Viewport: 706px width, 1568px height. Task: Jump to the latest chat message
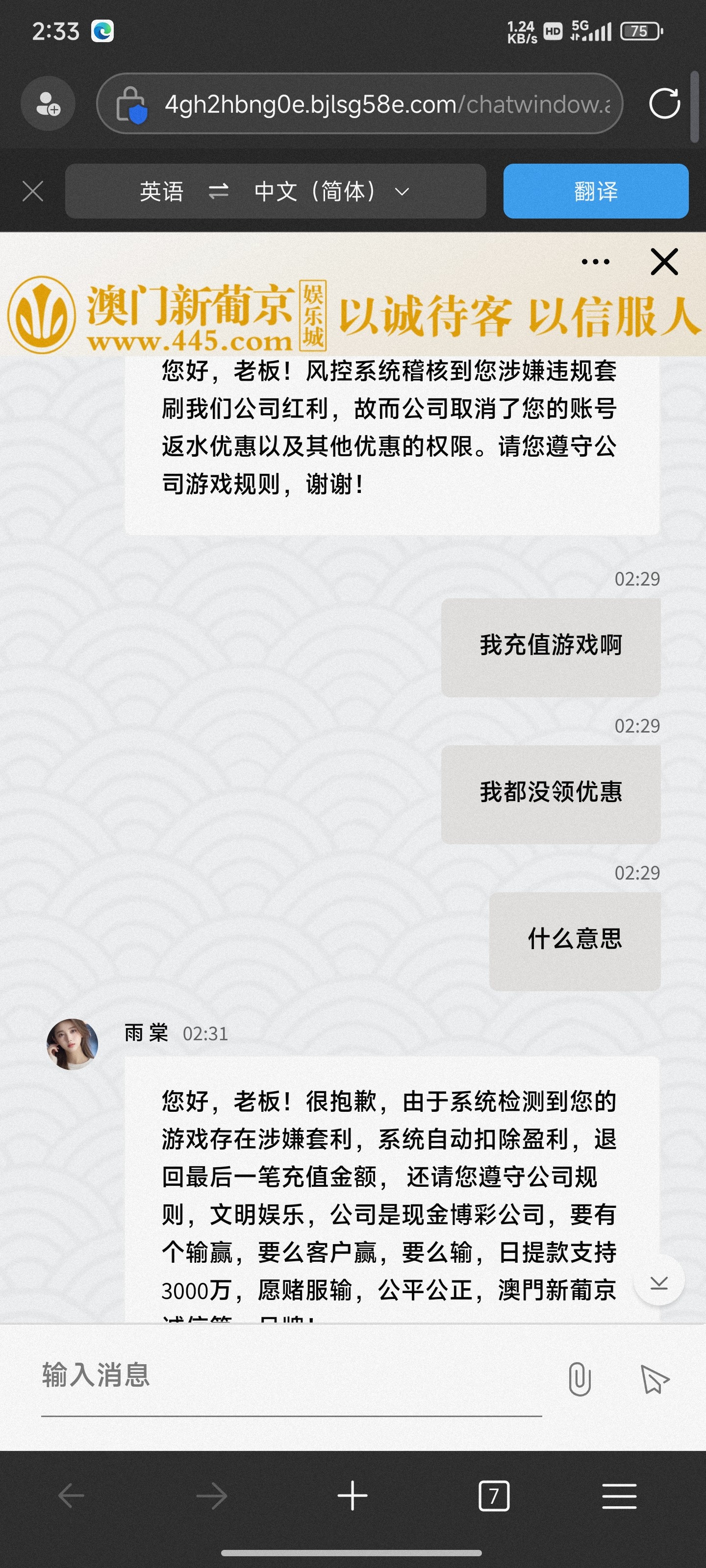pyautogui.click(x=659, y=1279)
